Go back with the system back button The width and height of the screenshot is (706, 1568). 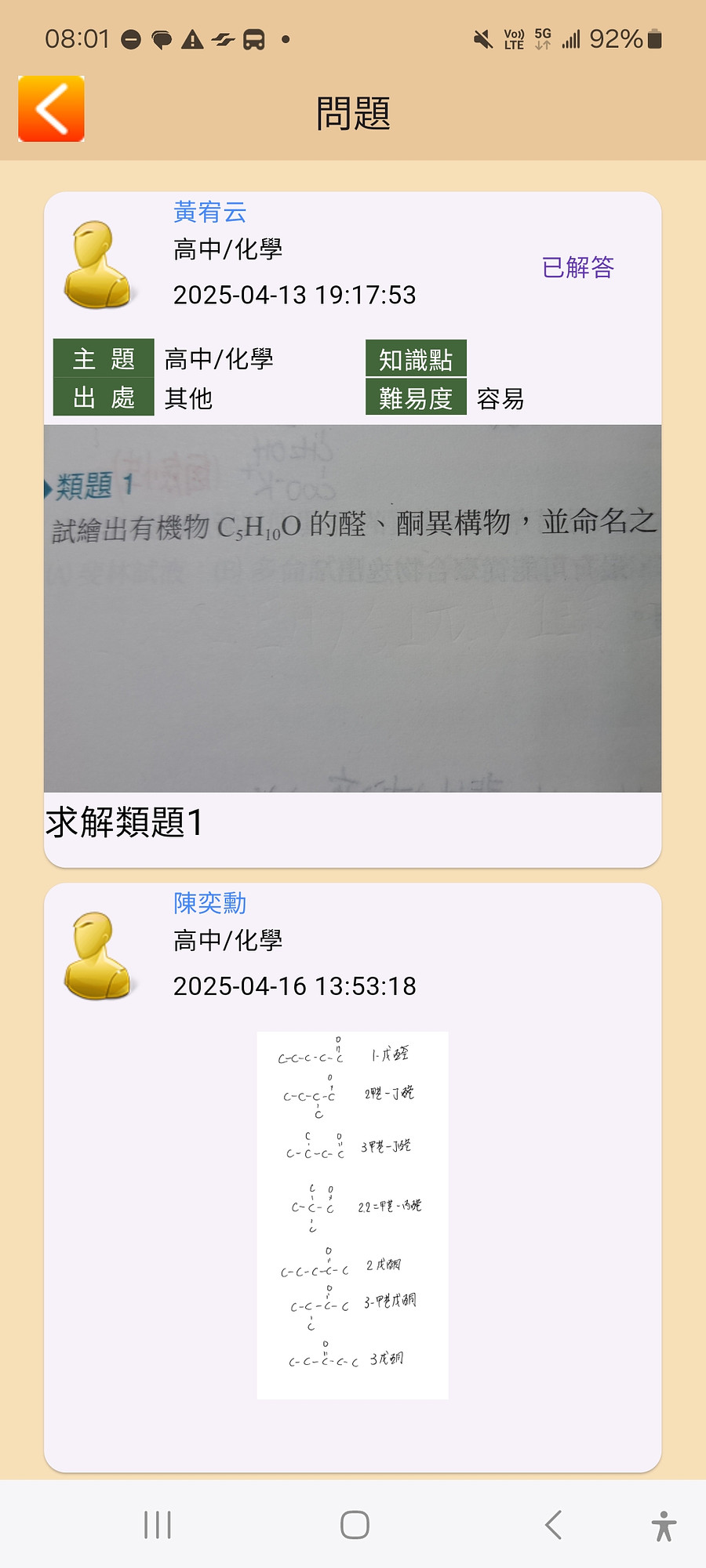(553, 1525)
